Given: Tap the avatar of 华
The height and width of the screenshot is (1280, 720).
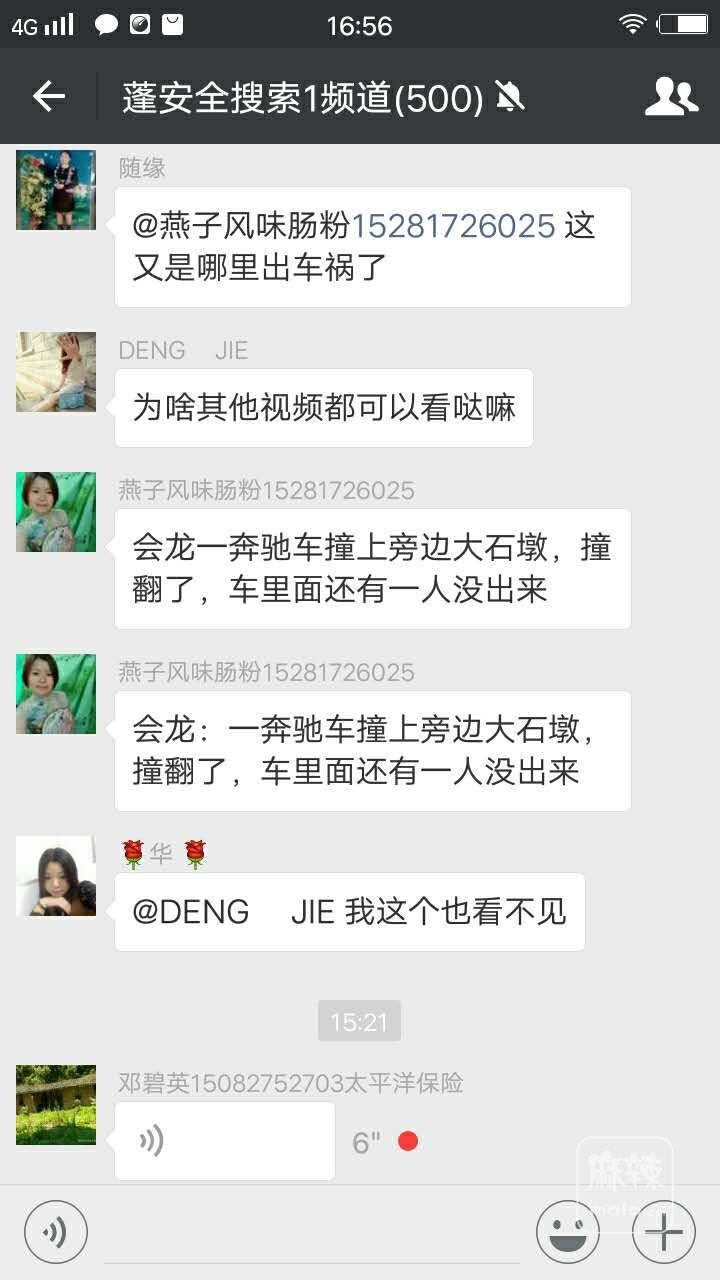Looking at the screenshot, I should 56,876.
